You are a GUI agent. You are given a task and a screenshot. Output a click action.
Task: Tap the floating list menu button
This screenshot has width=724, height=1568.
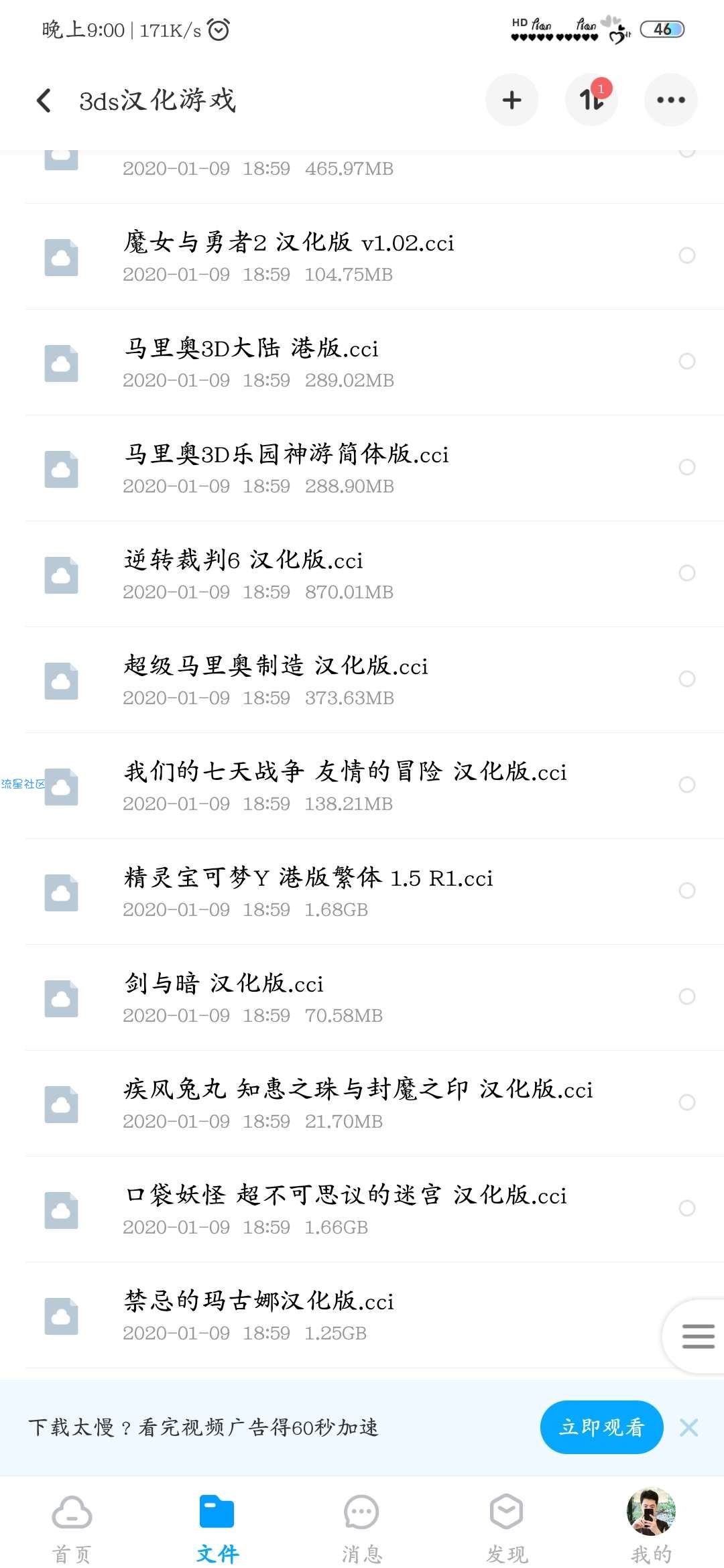coord(697,1336)
